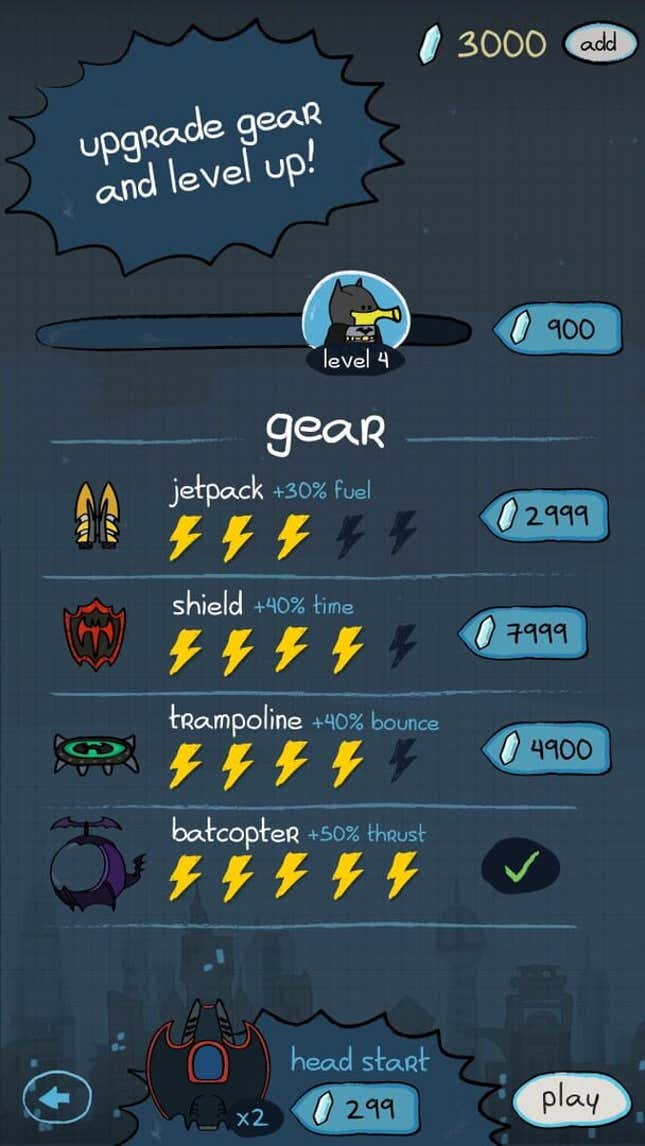The image size is (645, 1146).
Task: Start the game with play
Action: click(570, 1101)
